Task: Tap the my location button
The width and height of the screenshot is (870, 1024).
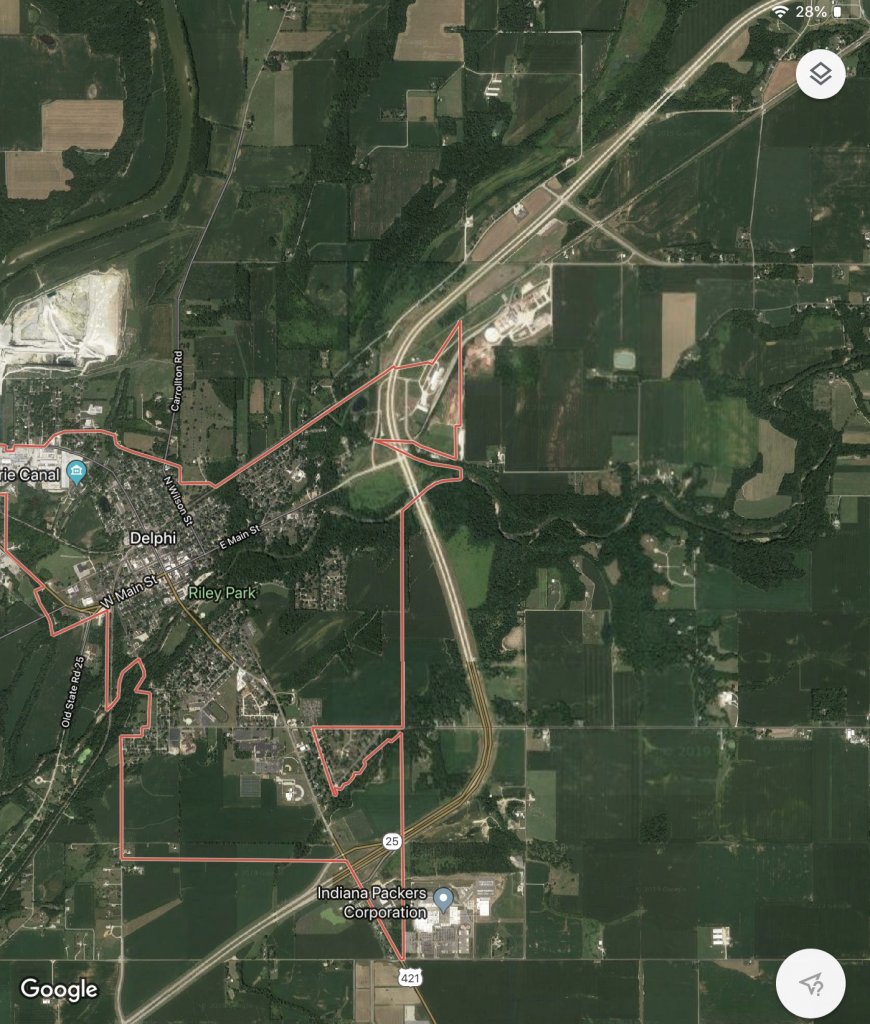Action: point(810,984)
